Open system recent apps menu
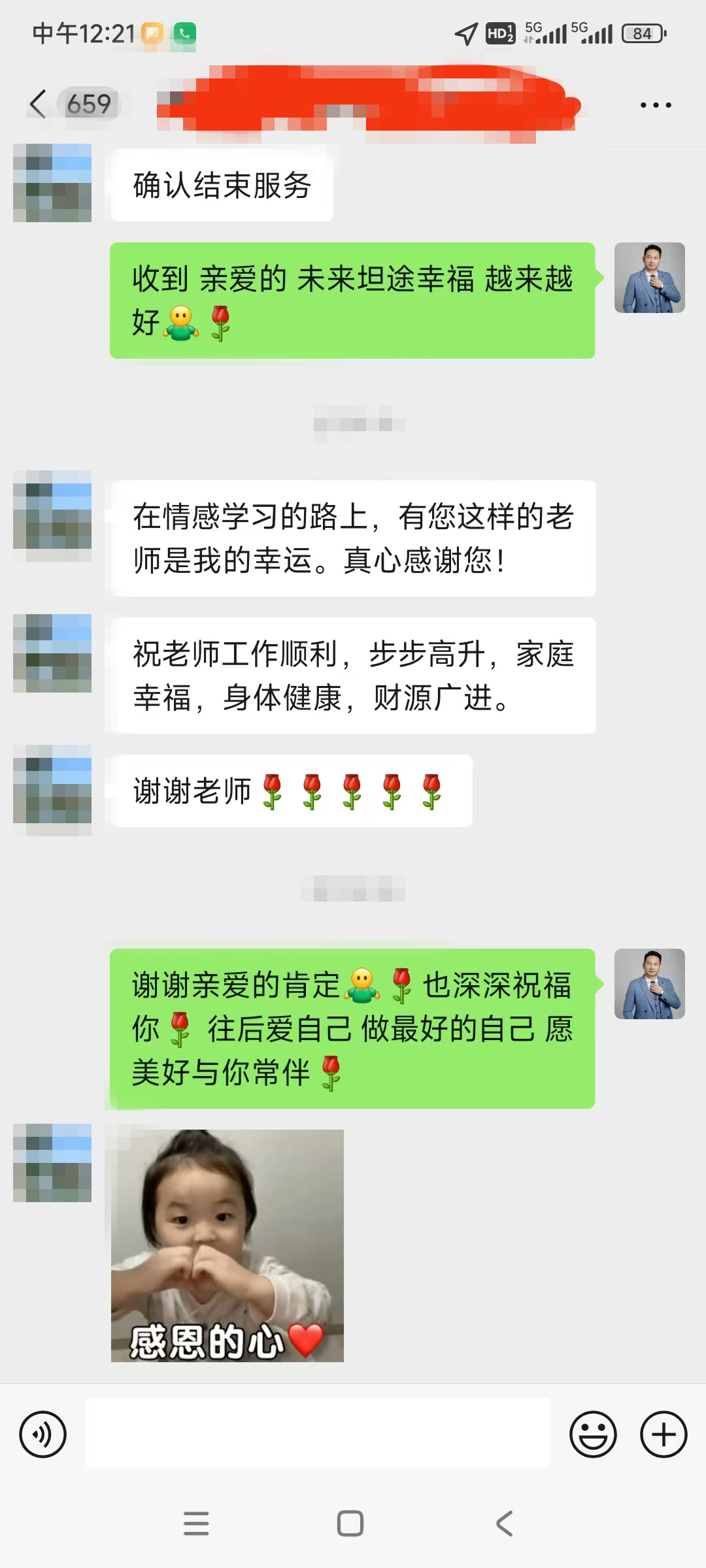 coord(196,1524)
